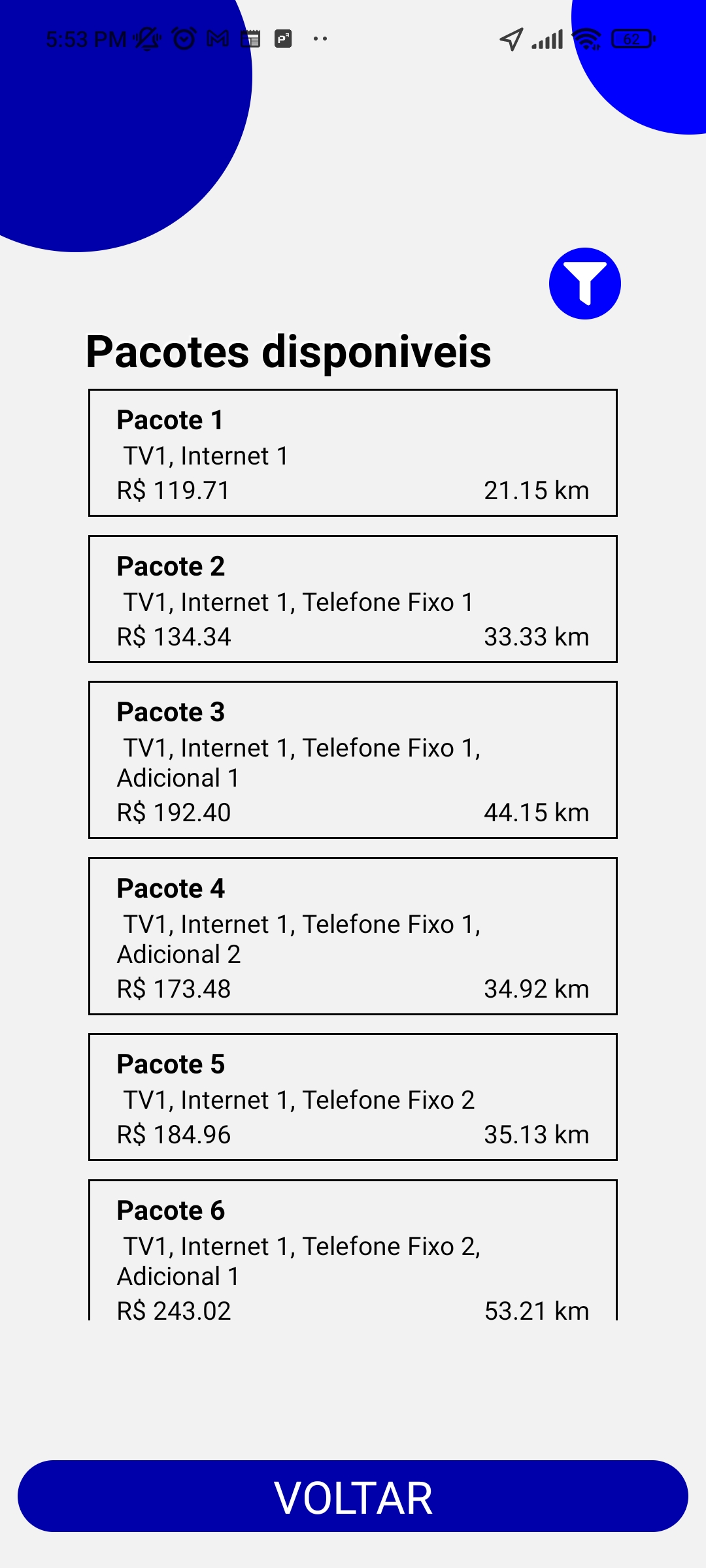
Task: Choose Pacote 5 priced R$ 184.96
Action: coord(353,1098)
